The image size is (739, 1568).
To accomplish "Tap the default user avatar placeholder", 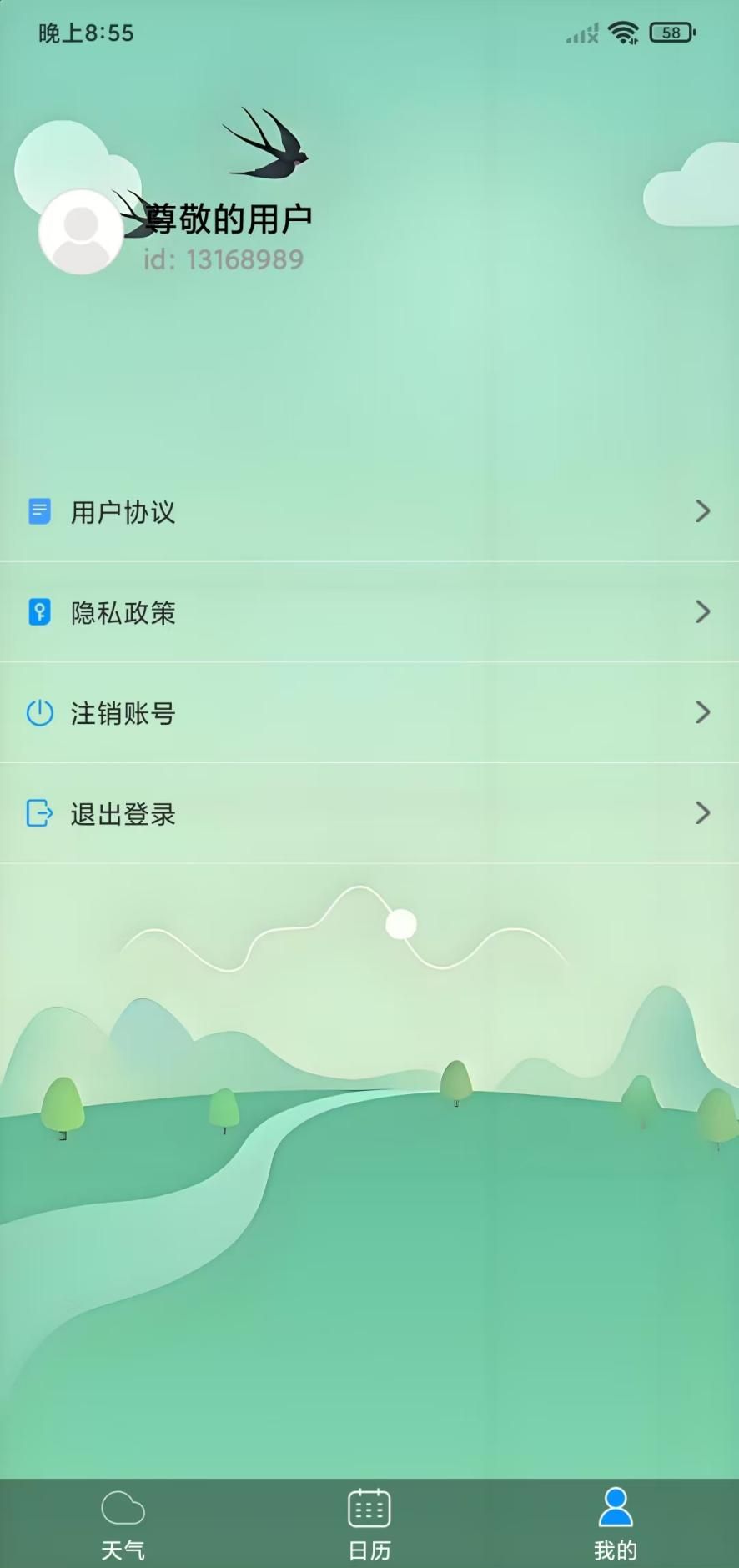I will 81,234.
